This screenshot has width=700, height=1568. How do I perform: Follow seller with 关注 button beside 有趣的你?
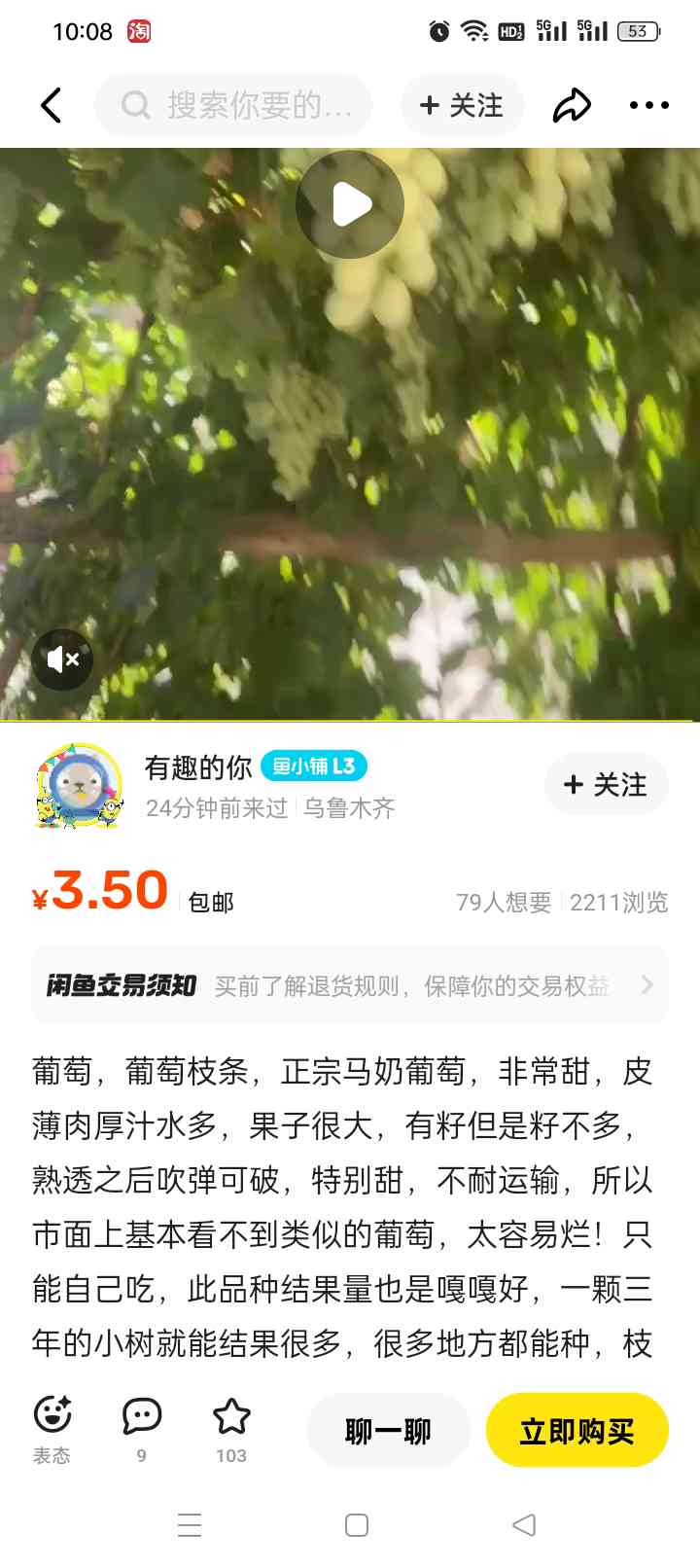(x=607, y=785)
